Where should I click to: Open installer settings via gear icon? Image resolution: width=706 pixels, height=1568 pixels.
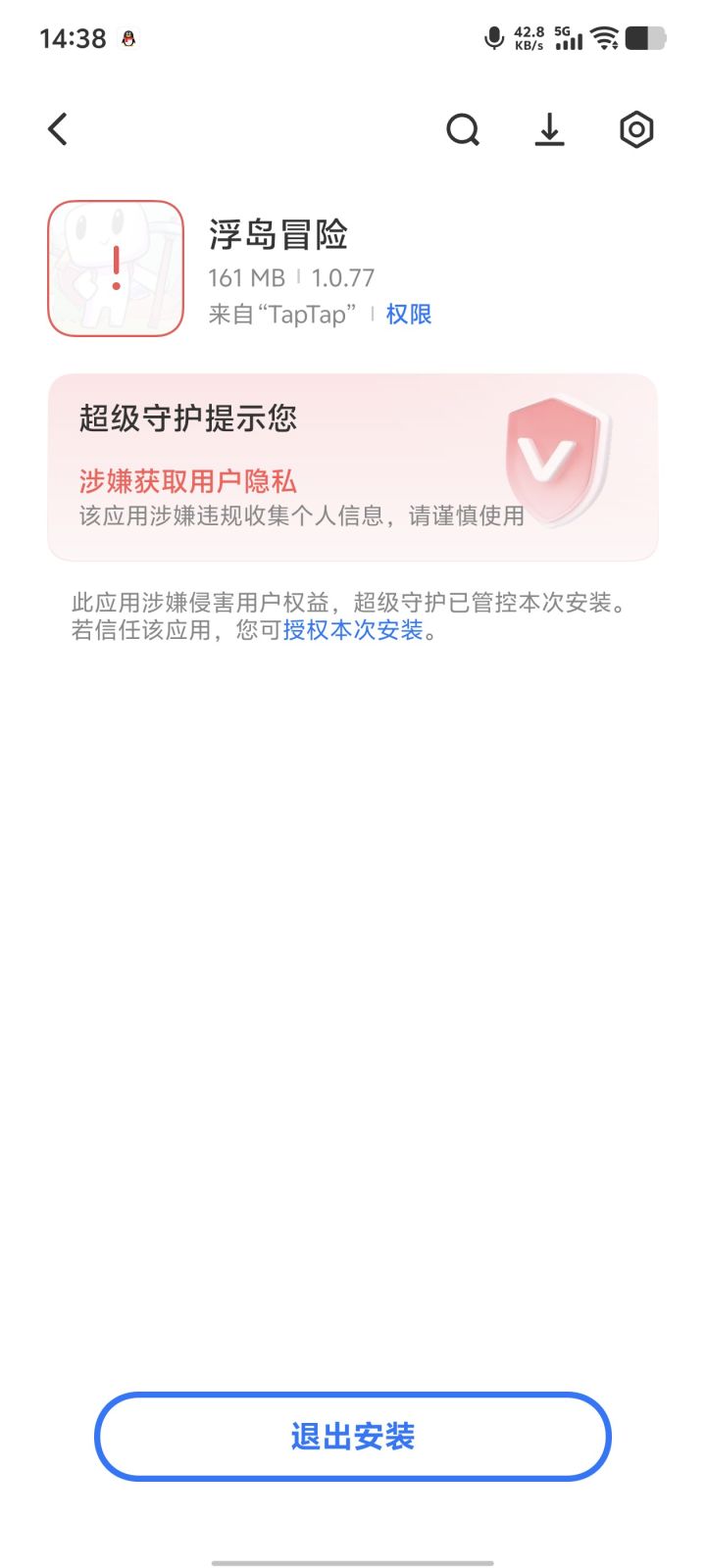(x=636, y=128)
